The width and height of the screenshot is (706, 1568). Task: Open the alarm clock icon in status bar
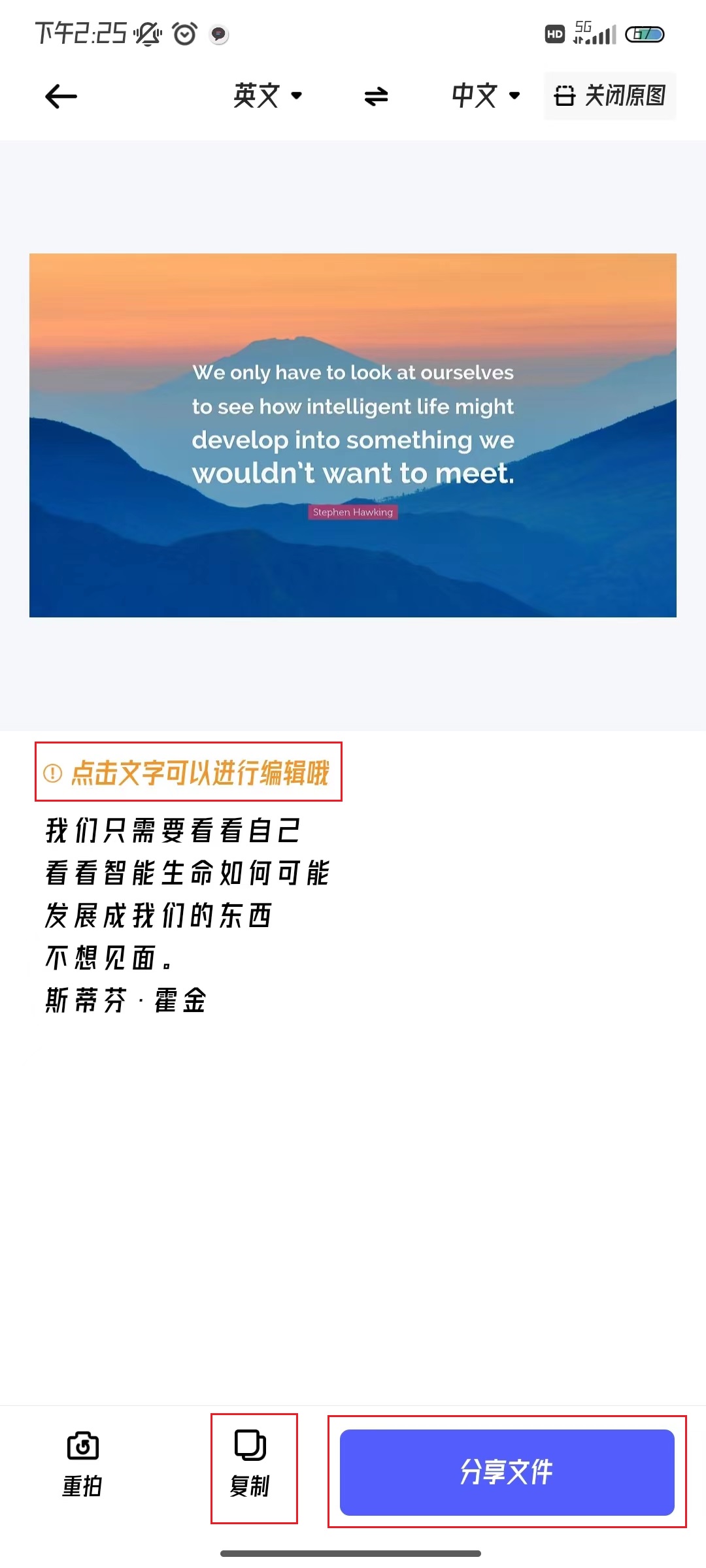pos(184,35)
